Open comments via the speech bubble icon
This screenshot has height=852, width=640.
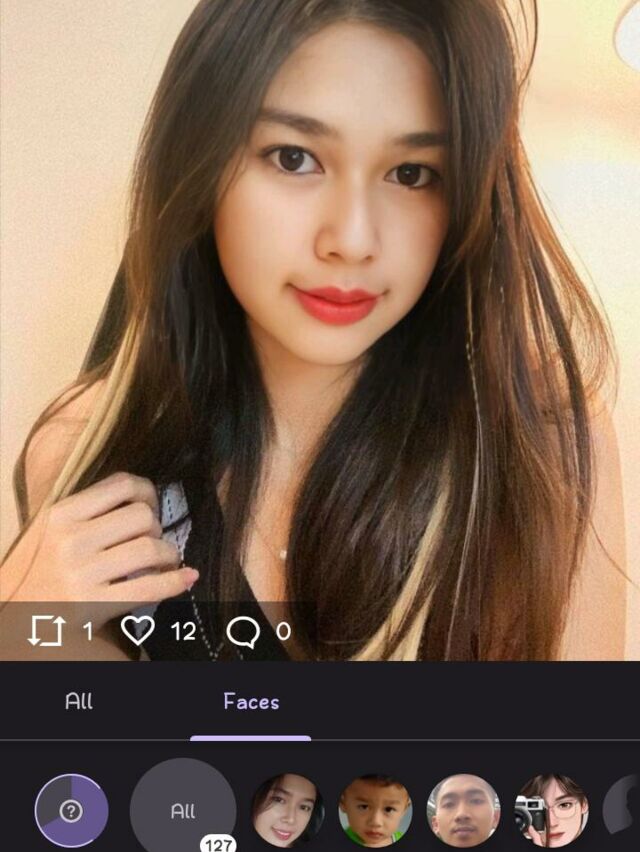pyautogui.click(x=243, y=631)
